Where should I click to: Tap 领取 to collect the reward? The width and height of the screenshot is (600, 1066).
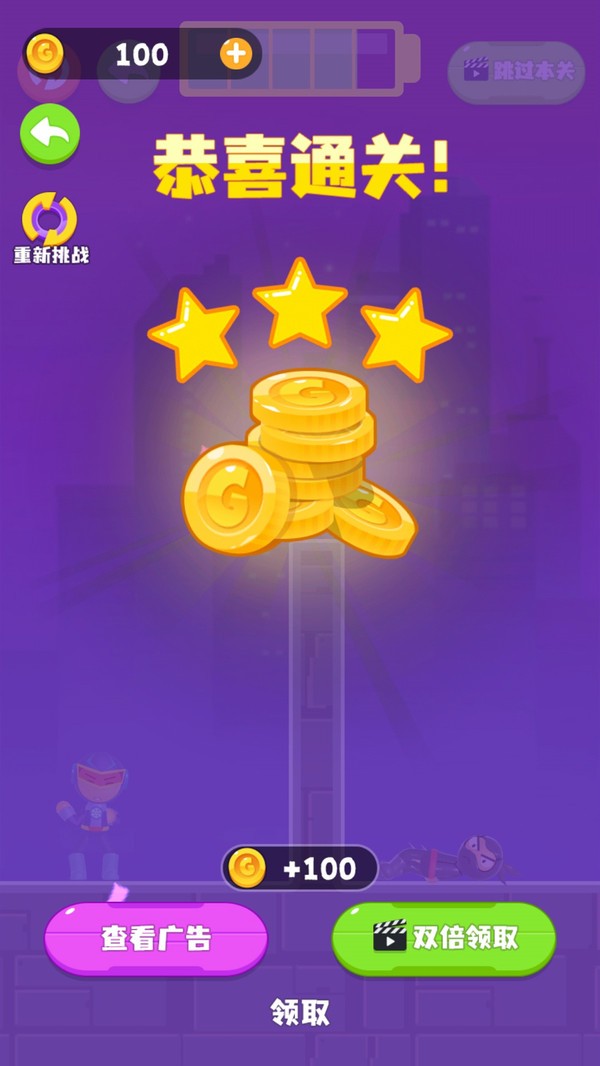pos(300,1013)
